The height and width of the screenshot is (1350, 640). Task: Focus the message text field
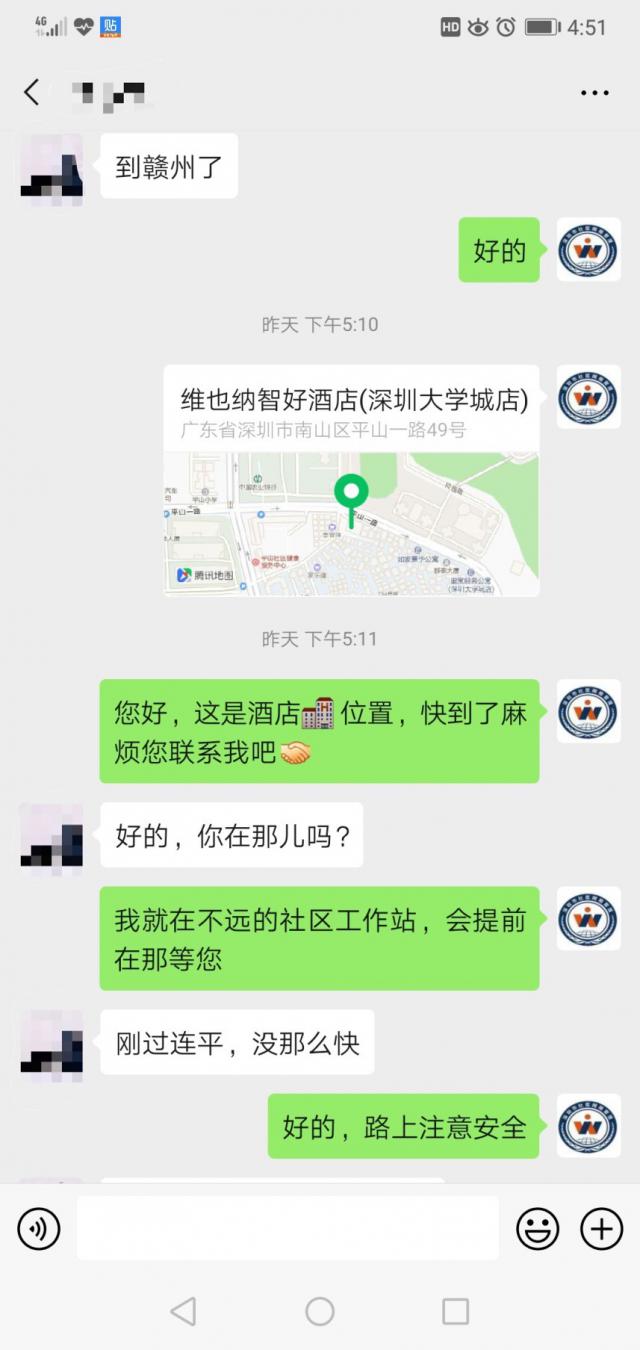(287, 1228)
